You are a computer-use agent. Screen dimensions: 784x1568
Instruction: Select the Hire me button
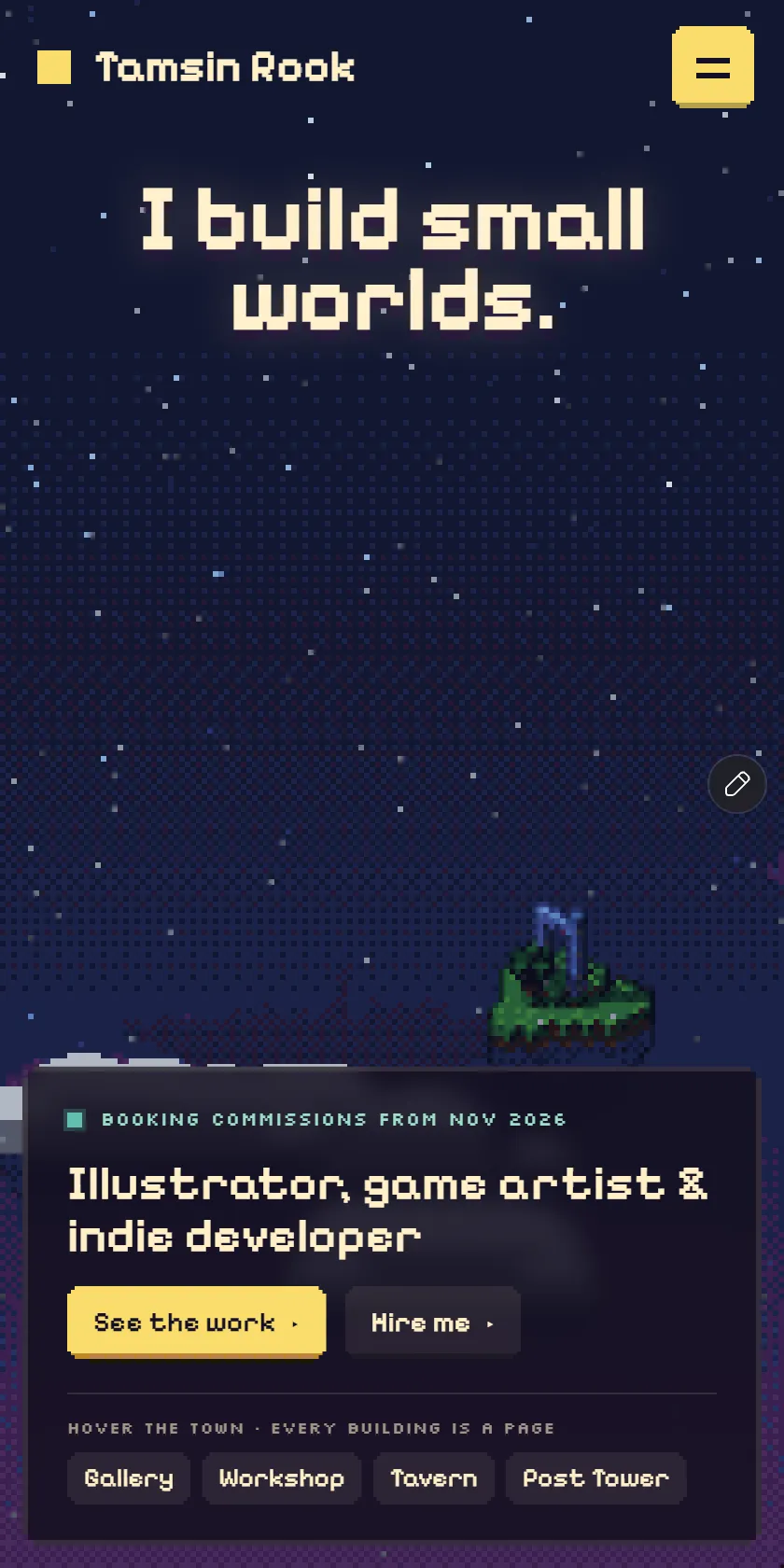(x=433, y=1322)
